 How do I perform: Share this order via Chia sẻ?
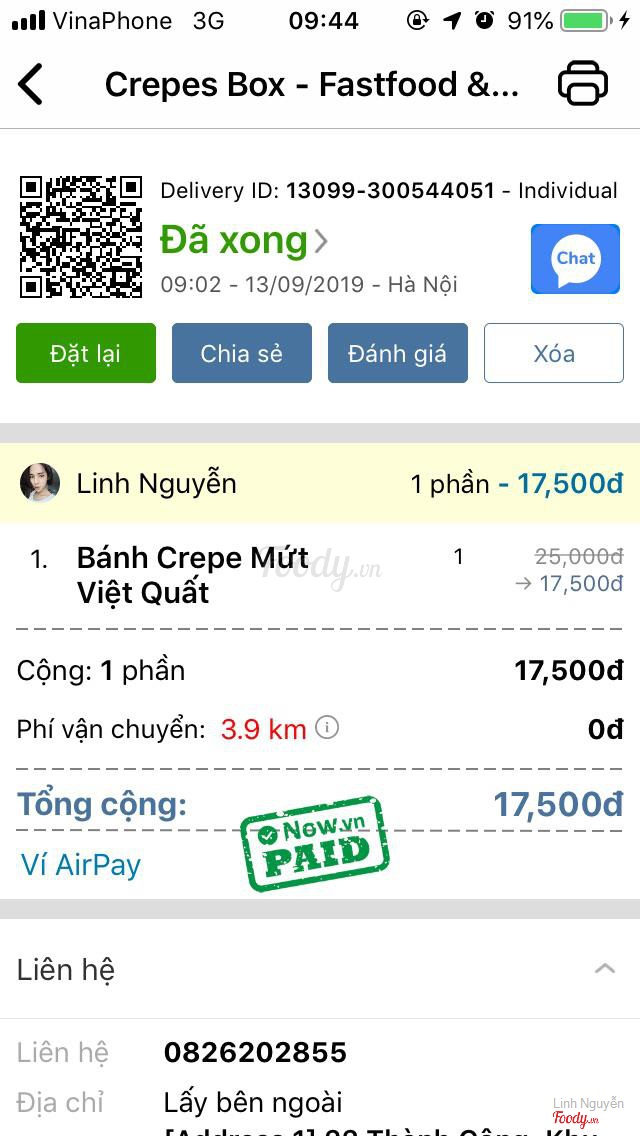(x=242, y=353)
